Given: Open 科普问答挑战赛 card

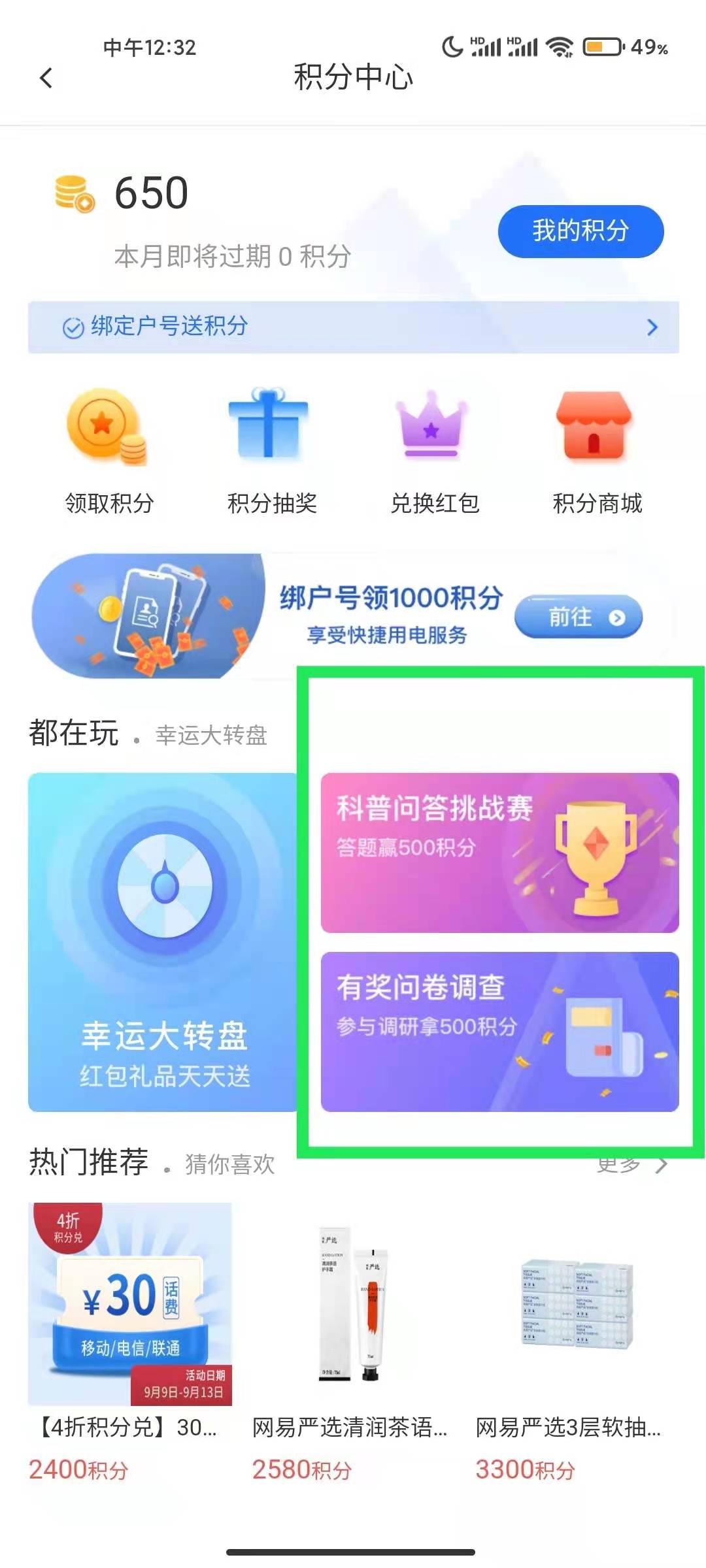Looking at the screenshot, I should point(499,853).
